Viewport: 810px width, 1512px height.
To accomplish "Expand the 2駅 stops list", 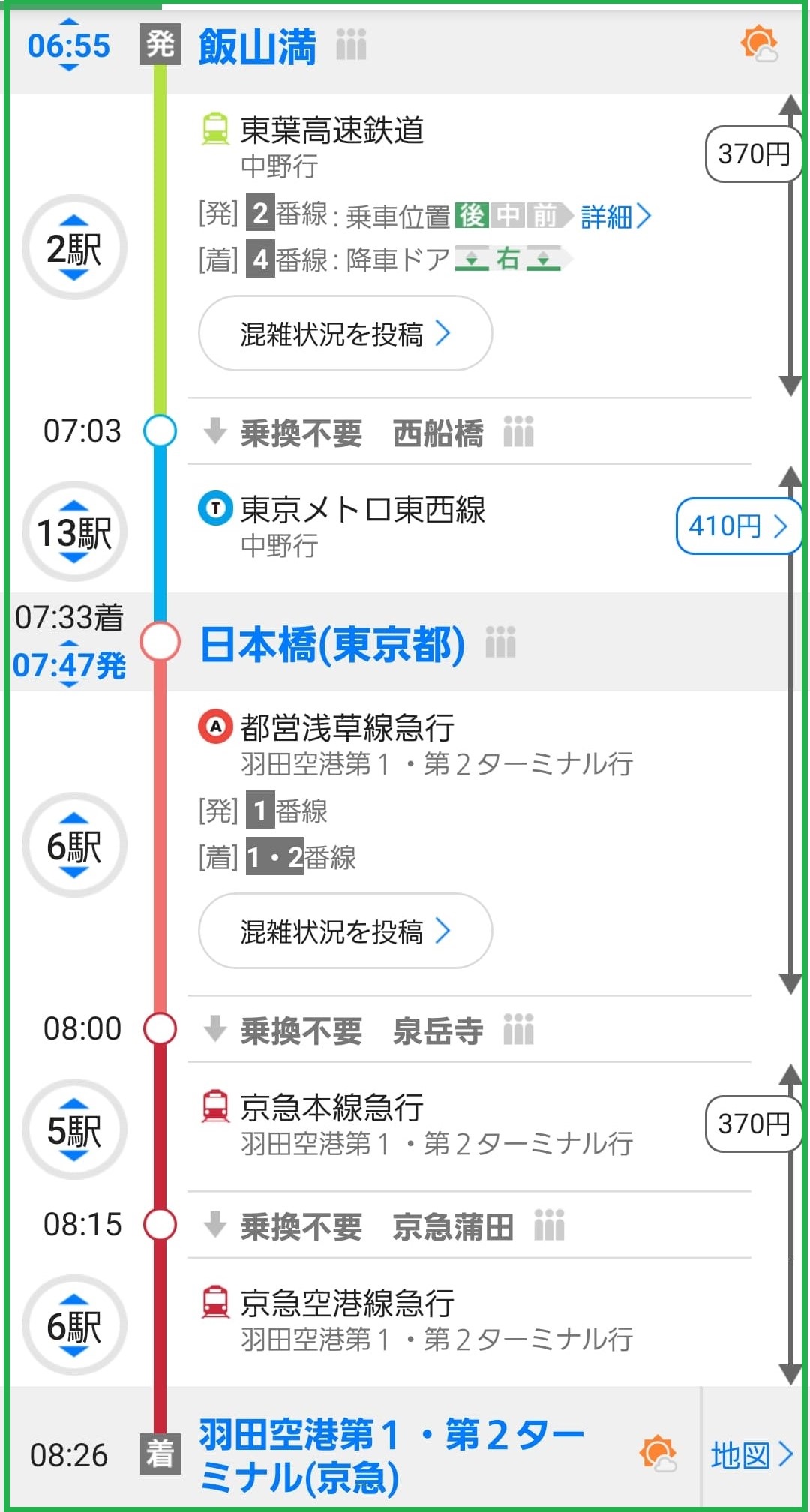I will pyautogui.click(x=74, y=247).
